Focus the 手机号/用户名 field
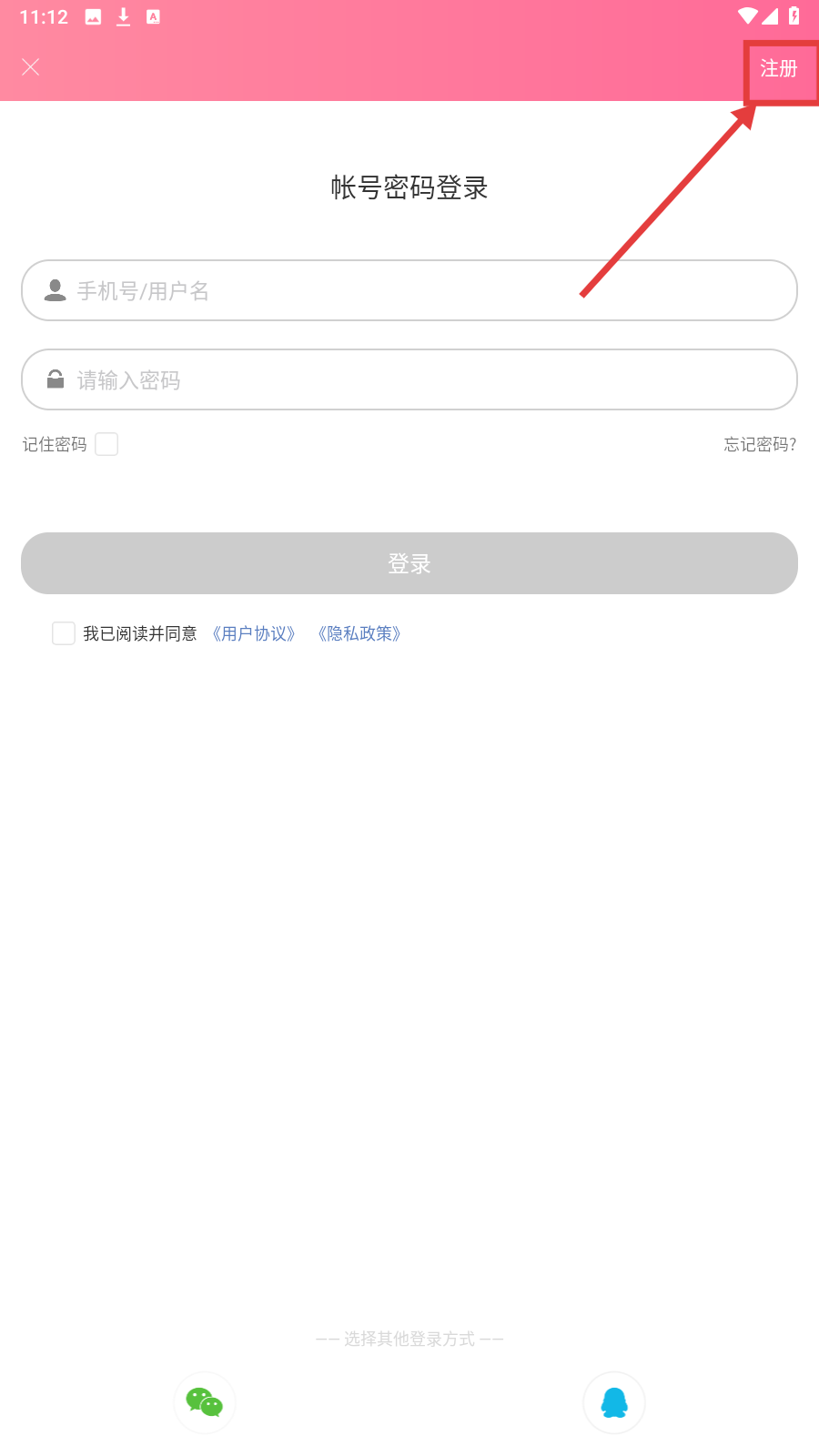Viewport: 819px width, 1456px height. tap(409, 290)
